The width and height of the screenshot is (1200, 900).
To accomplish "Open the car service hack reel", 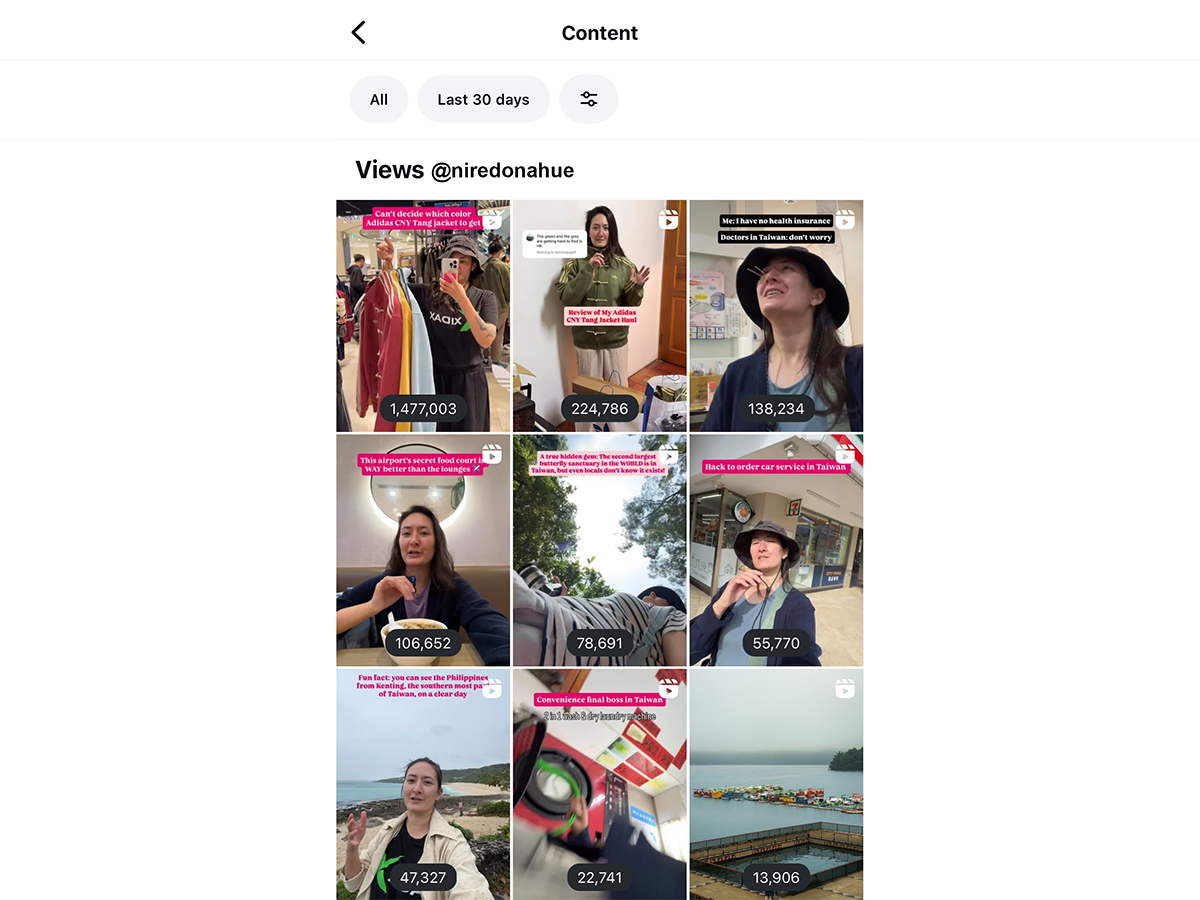I will 776,550.
